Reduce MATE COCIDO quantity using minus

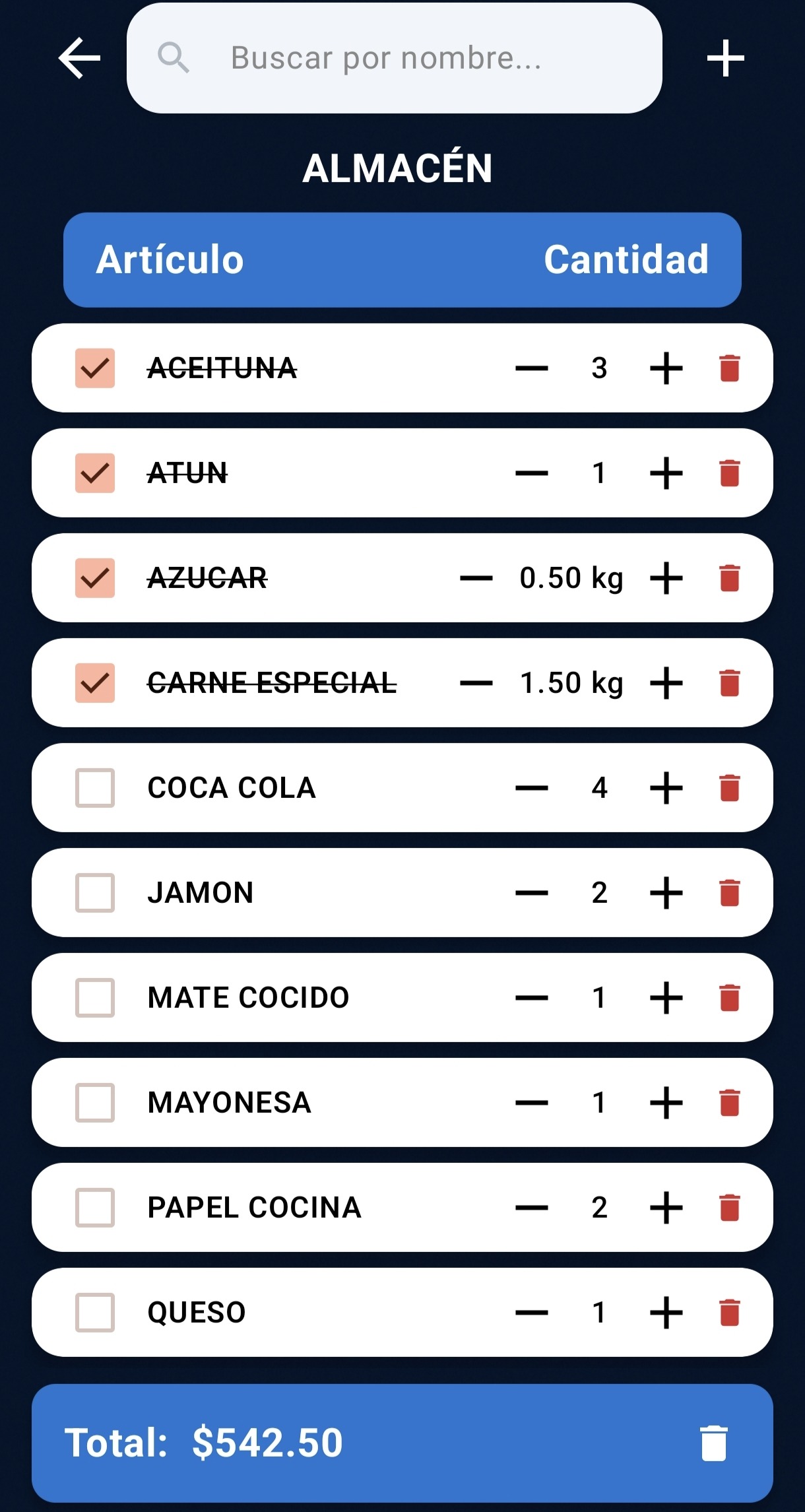pos(530,997)
